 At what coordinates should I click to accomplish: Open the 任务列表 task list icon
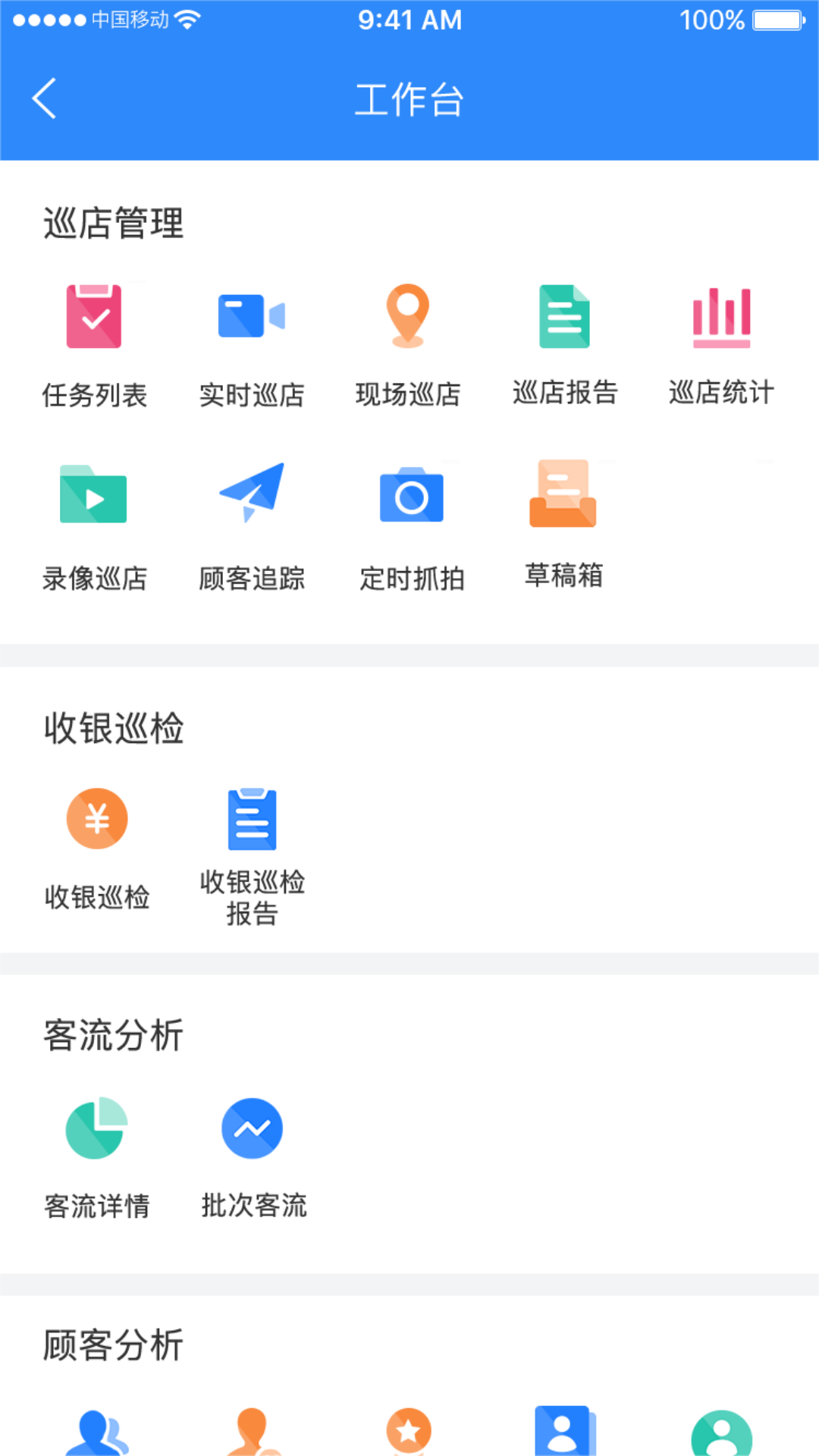[x=95, y=317]
